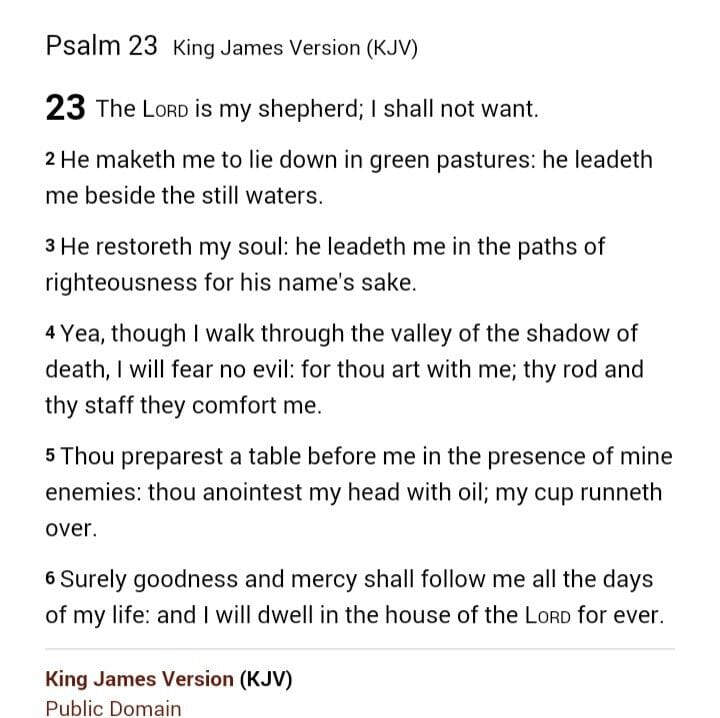Open the King James Version link

pos(139,679)
